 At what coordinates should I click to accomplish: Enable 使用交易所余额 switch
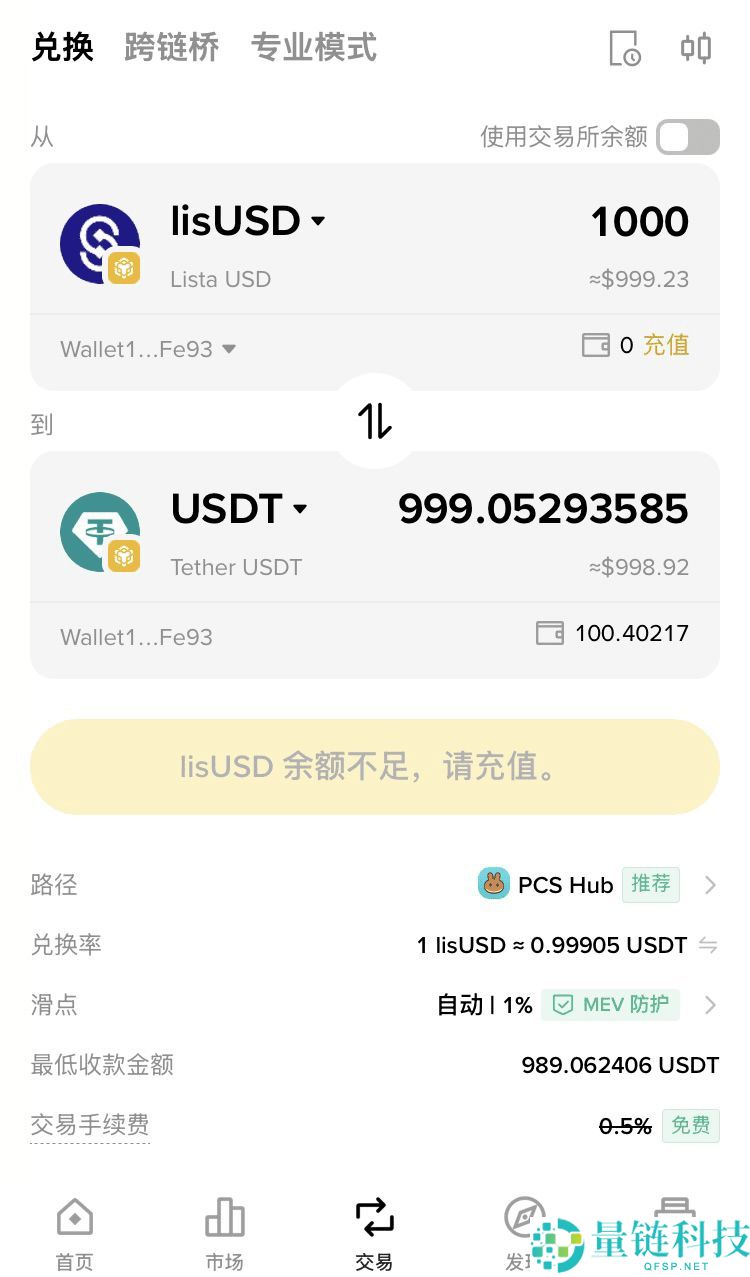tap(687, 136)
